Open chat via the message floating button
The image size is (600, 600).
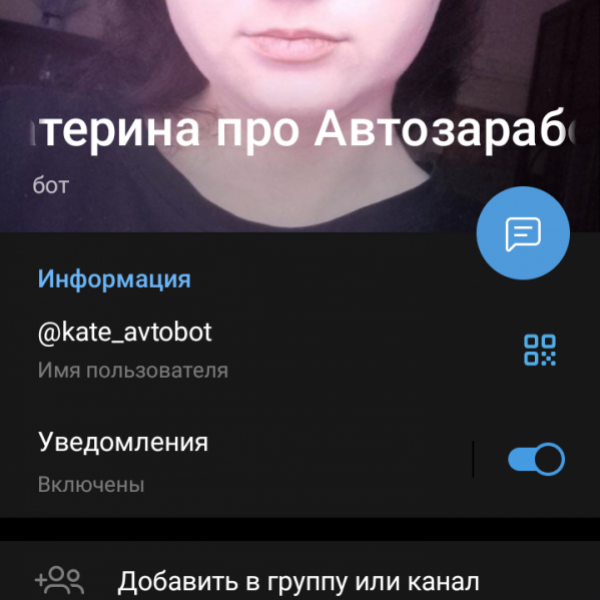(x=522, y=234)
